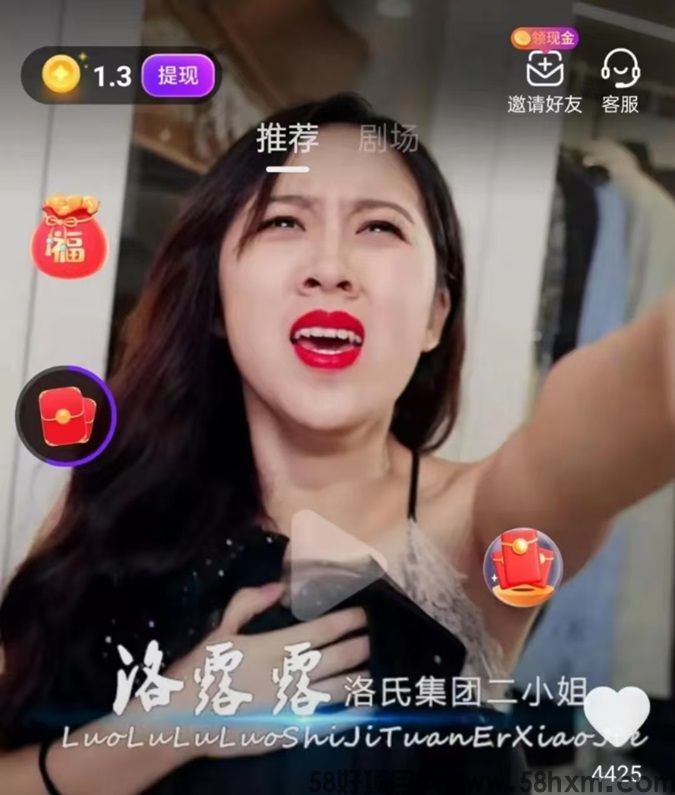Tap the 提现 withdraw button
The image size is (675, 795).
click(178, 75)
